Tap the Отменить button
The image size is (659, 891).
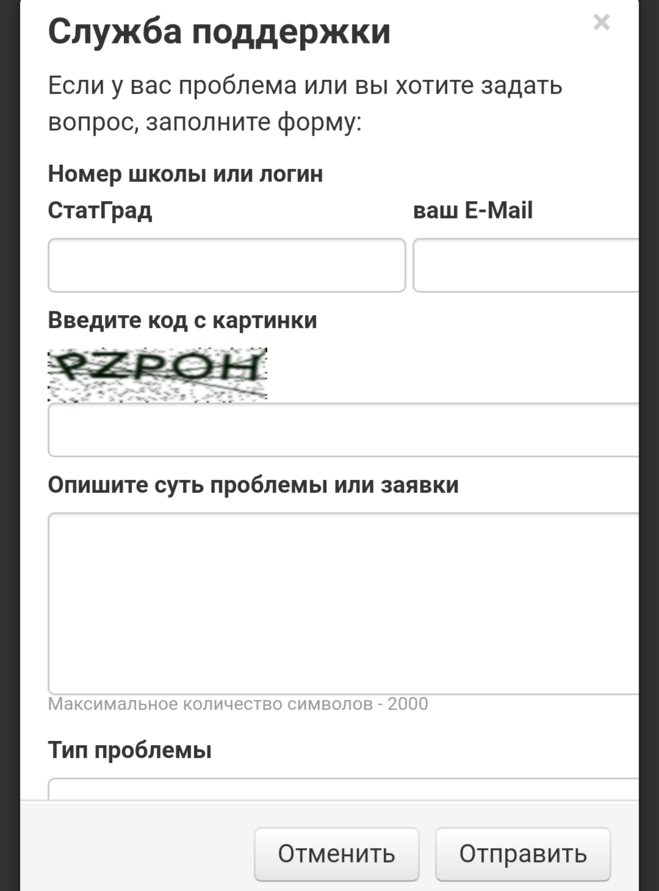click(336, 854)
